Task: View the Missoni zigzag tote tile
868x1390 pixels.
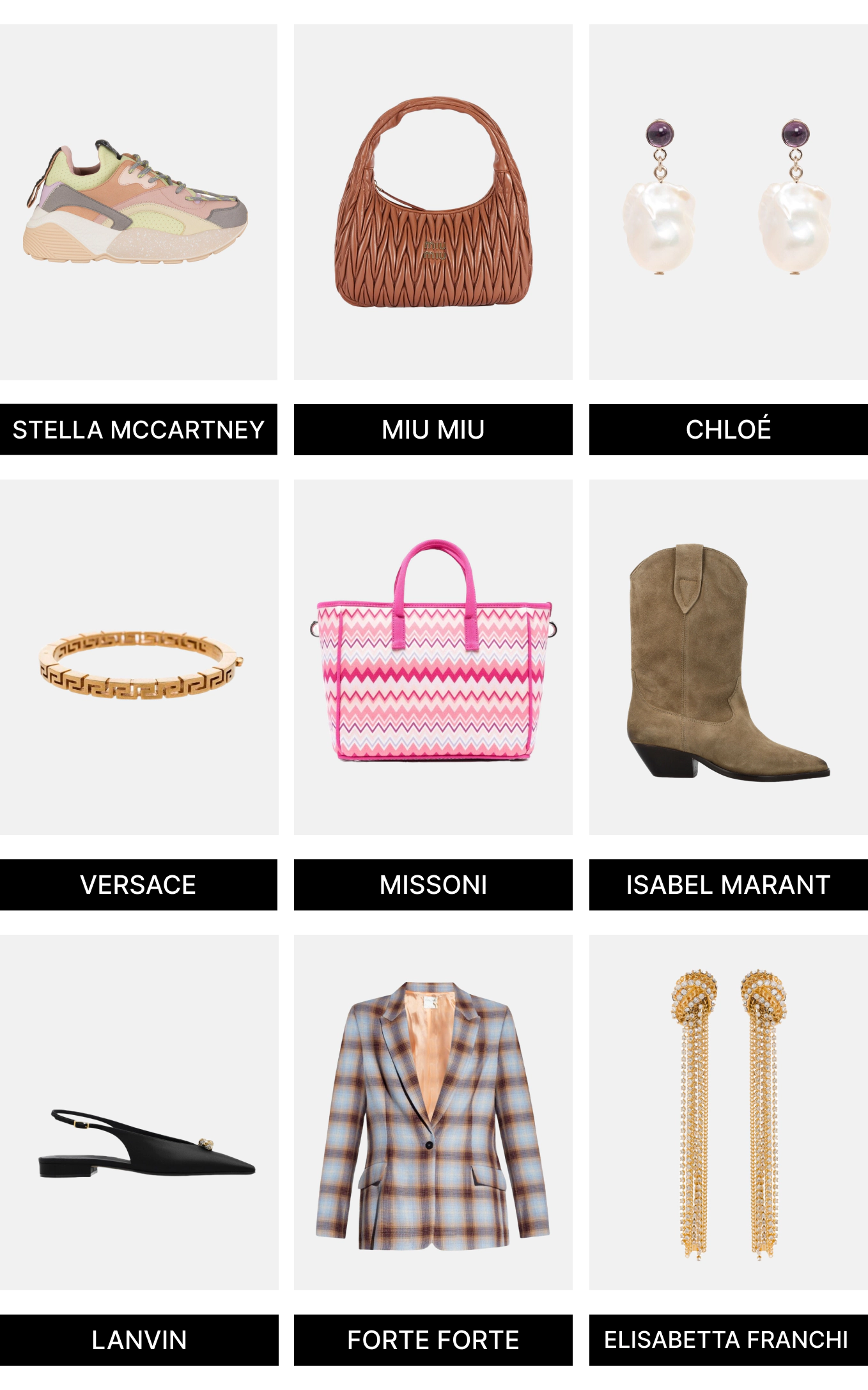Action: coord(433,657)
